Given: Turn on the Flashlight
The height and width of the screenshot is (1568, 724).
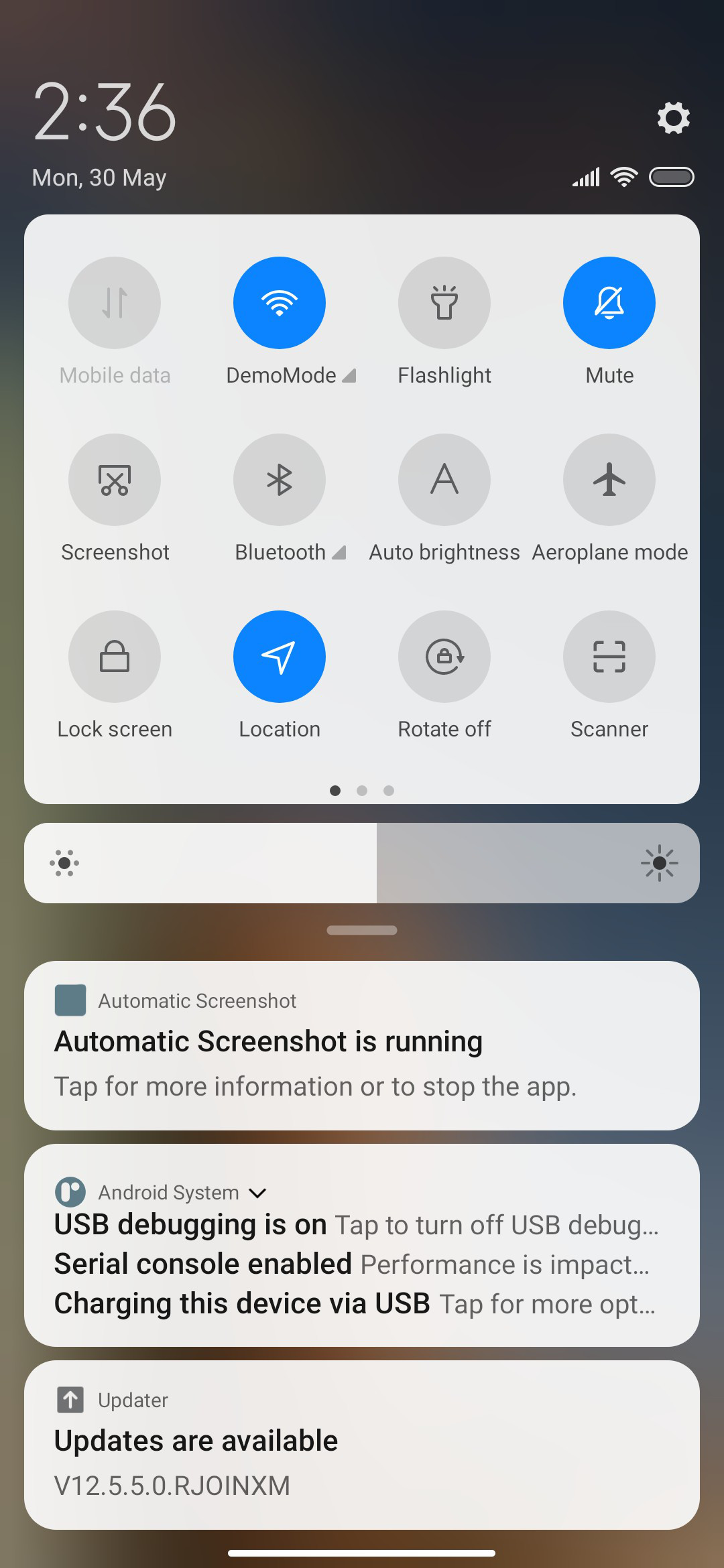Looking at the screenshot, I should pyautogui.click(x=444, y=303).
